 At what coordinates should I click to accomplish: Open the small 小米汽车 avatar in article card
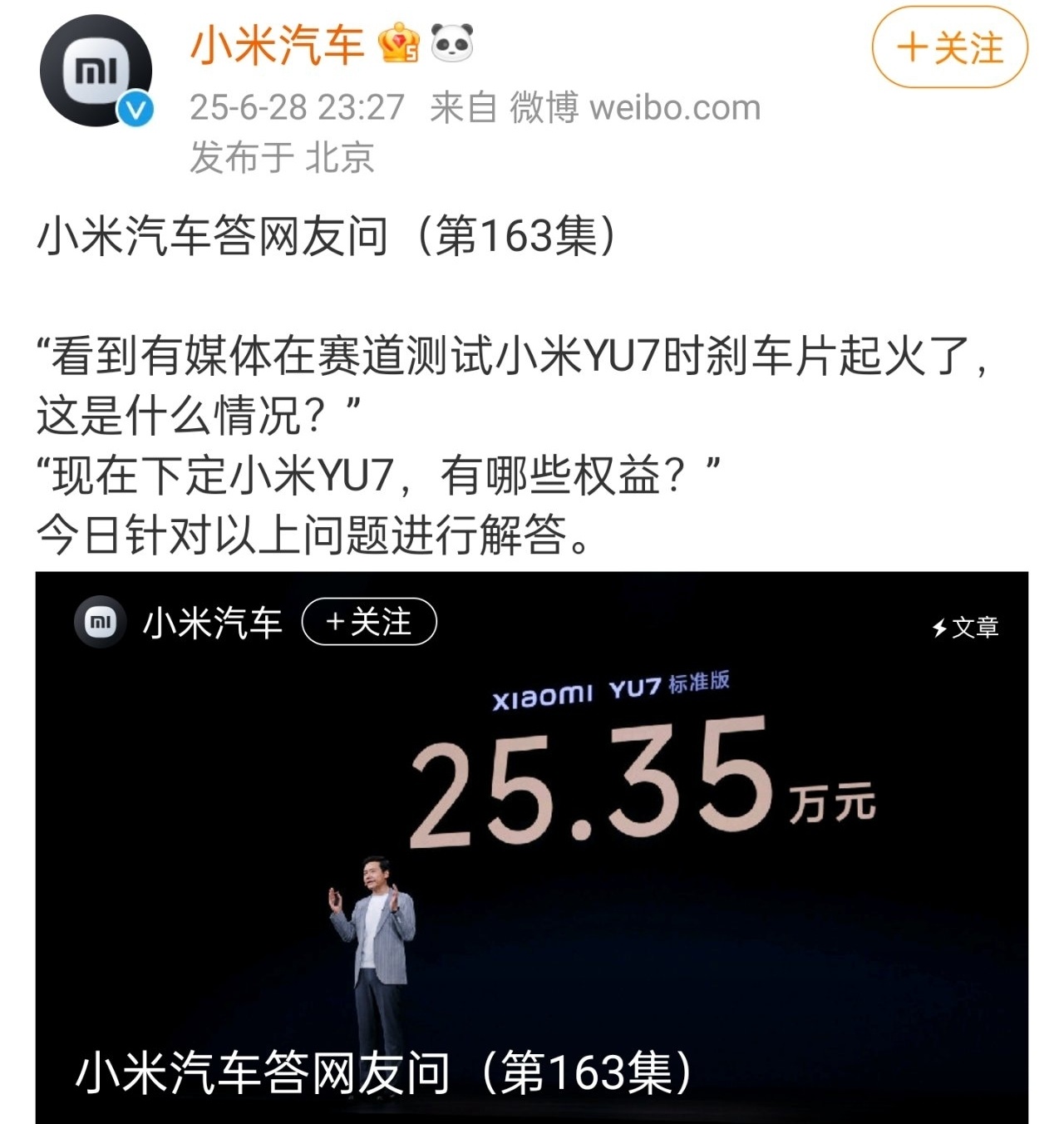[100, 622]
